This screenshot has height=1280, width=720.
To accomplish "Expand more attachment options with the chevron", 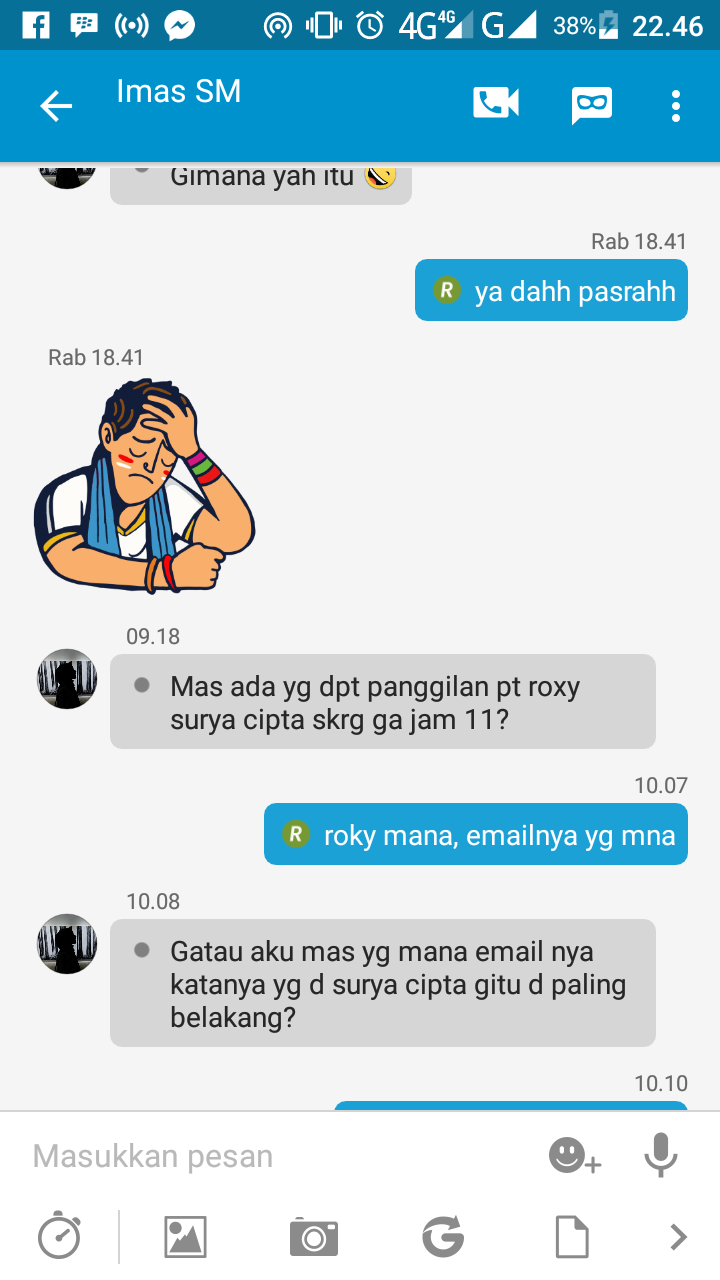I will click(x=678, y=1236).
